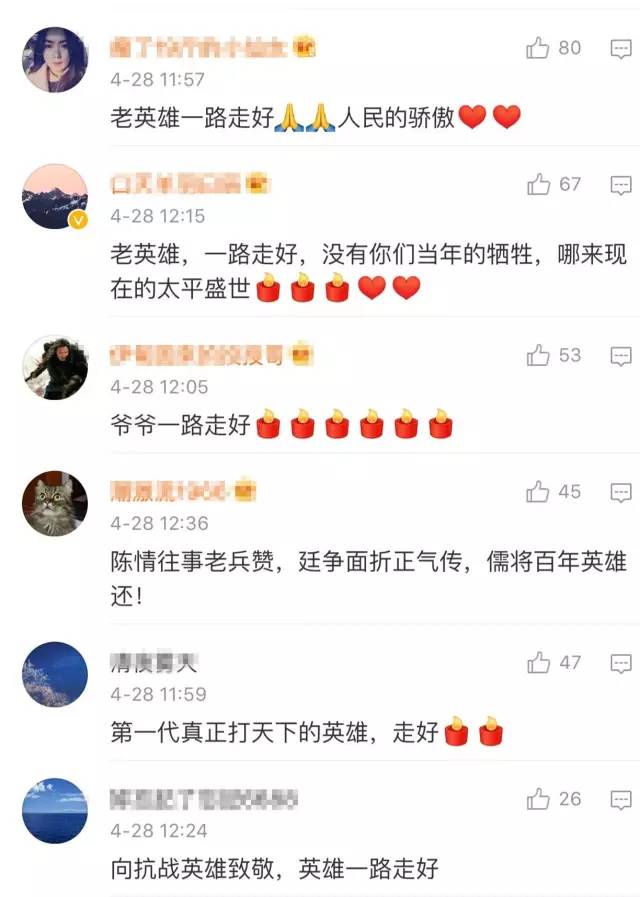This screenshot has width=640, height=897.
Task: Reply to the comment '人民的骄傲'
Action: [621, 47]
